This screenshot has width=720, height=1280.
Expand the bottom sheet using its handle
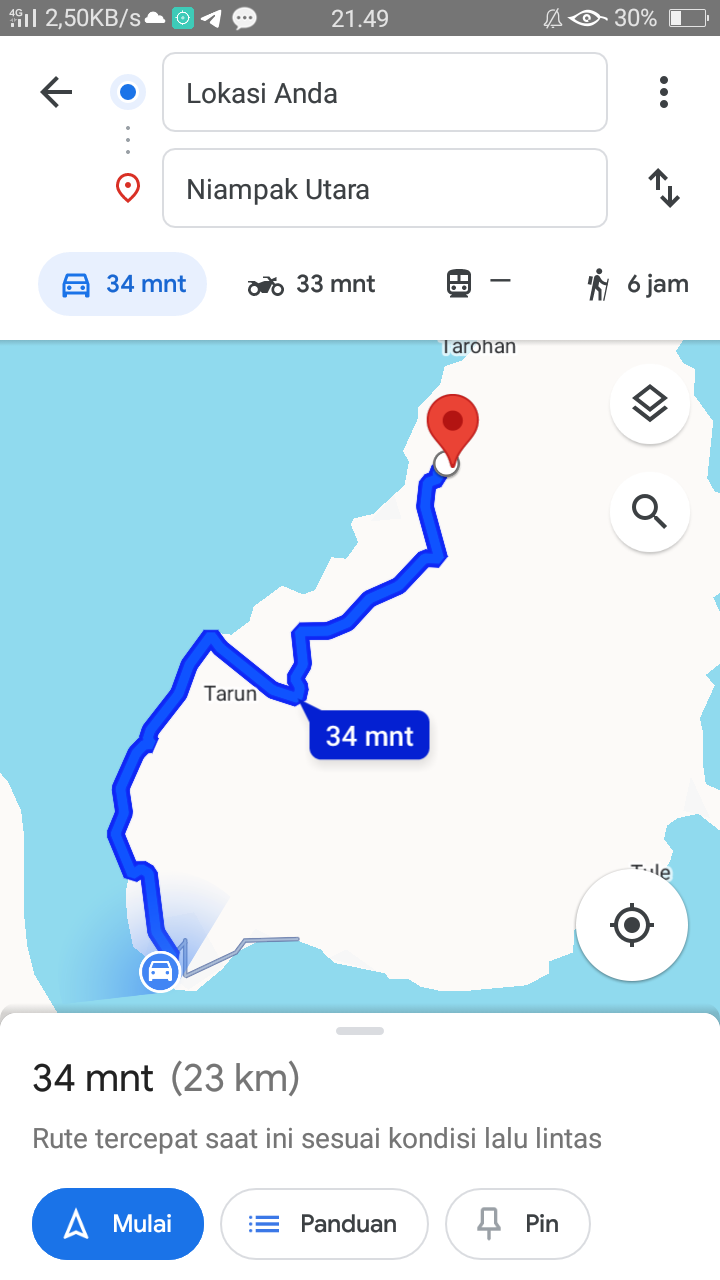360,1030
